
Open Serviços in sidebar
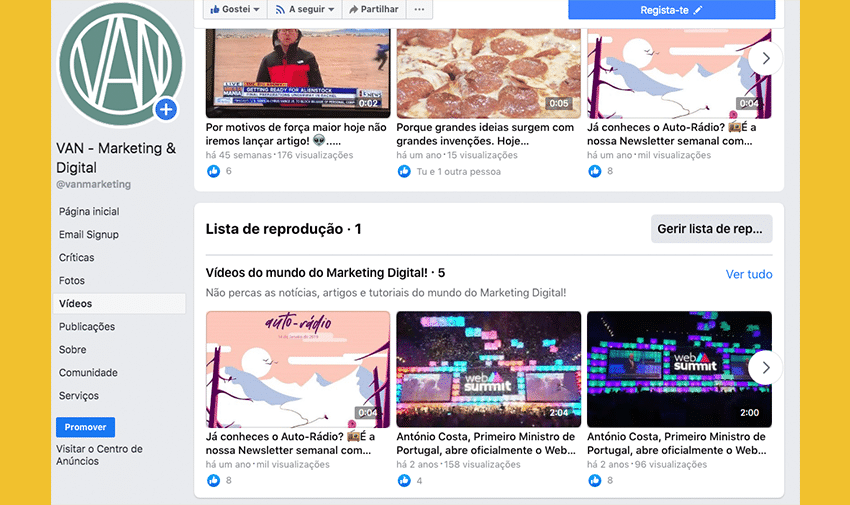79,396
